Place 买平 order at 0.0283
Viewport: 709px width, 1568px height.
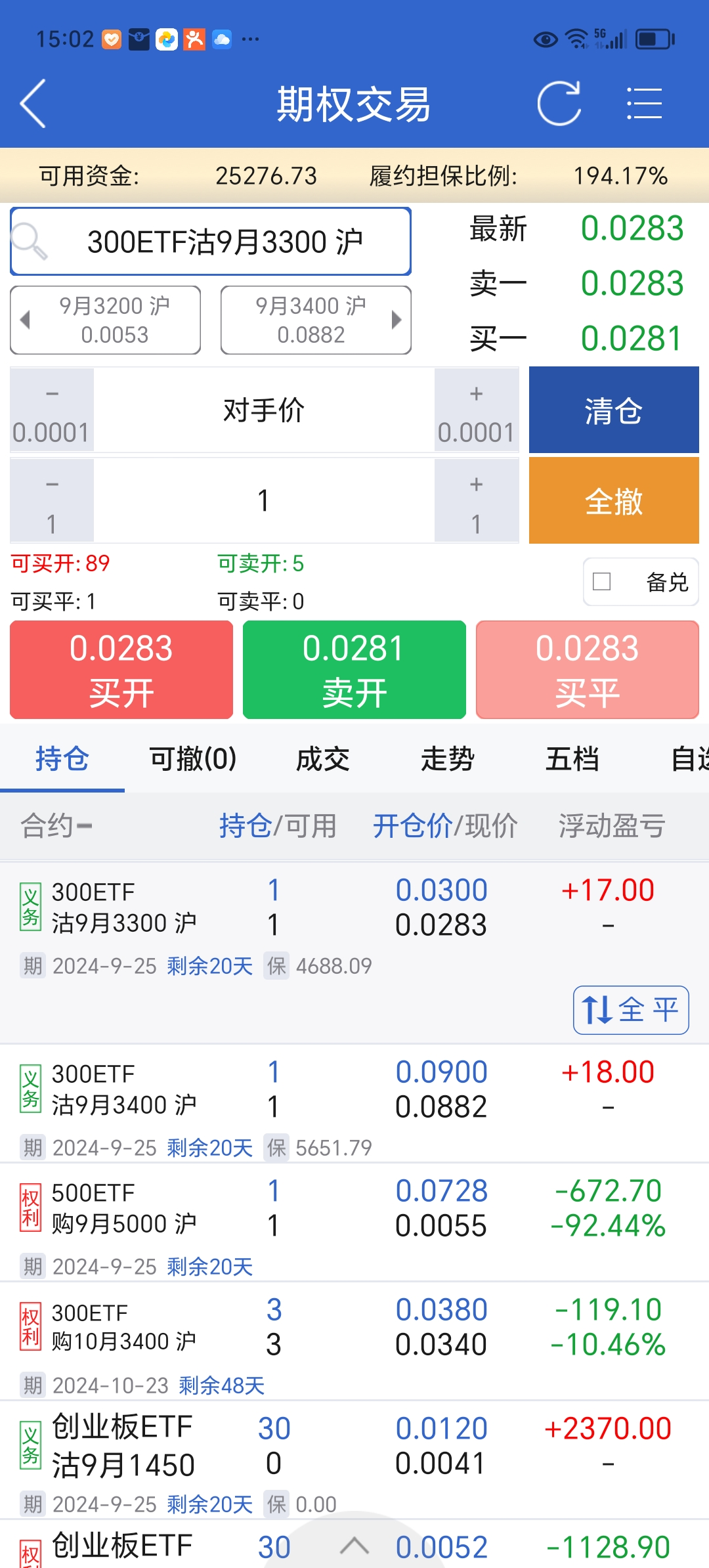pos(587,670)
